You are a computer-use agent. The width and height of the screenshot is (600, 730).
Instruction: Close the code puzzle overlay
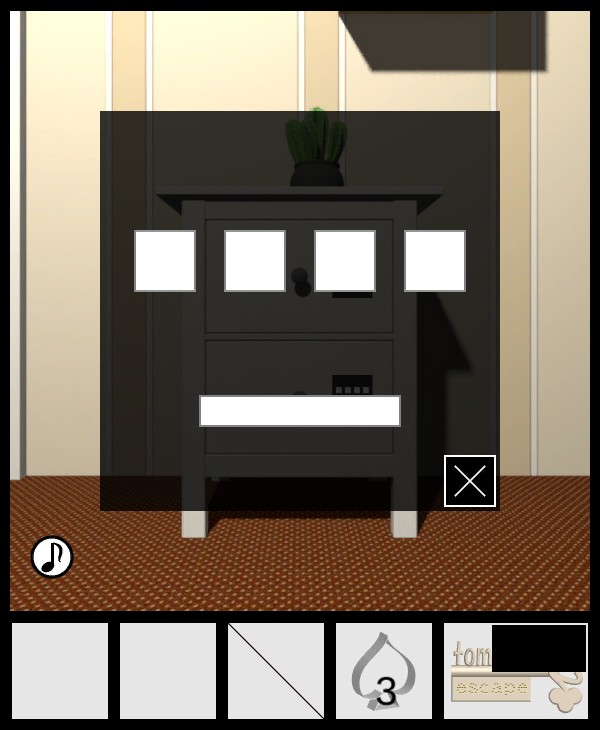pos(470,481)
